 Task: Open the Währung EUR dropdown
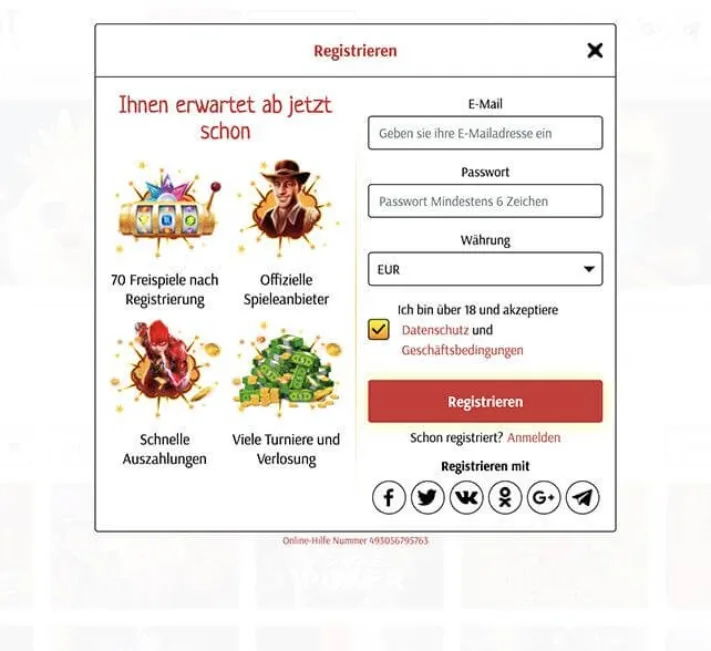[485, 269]
